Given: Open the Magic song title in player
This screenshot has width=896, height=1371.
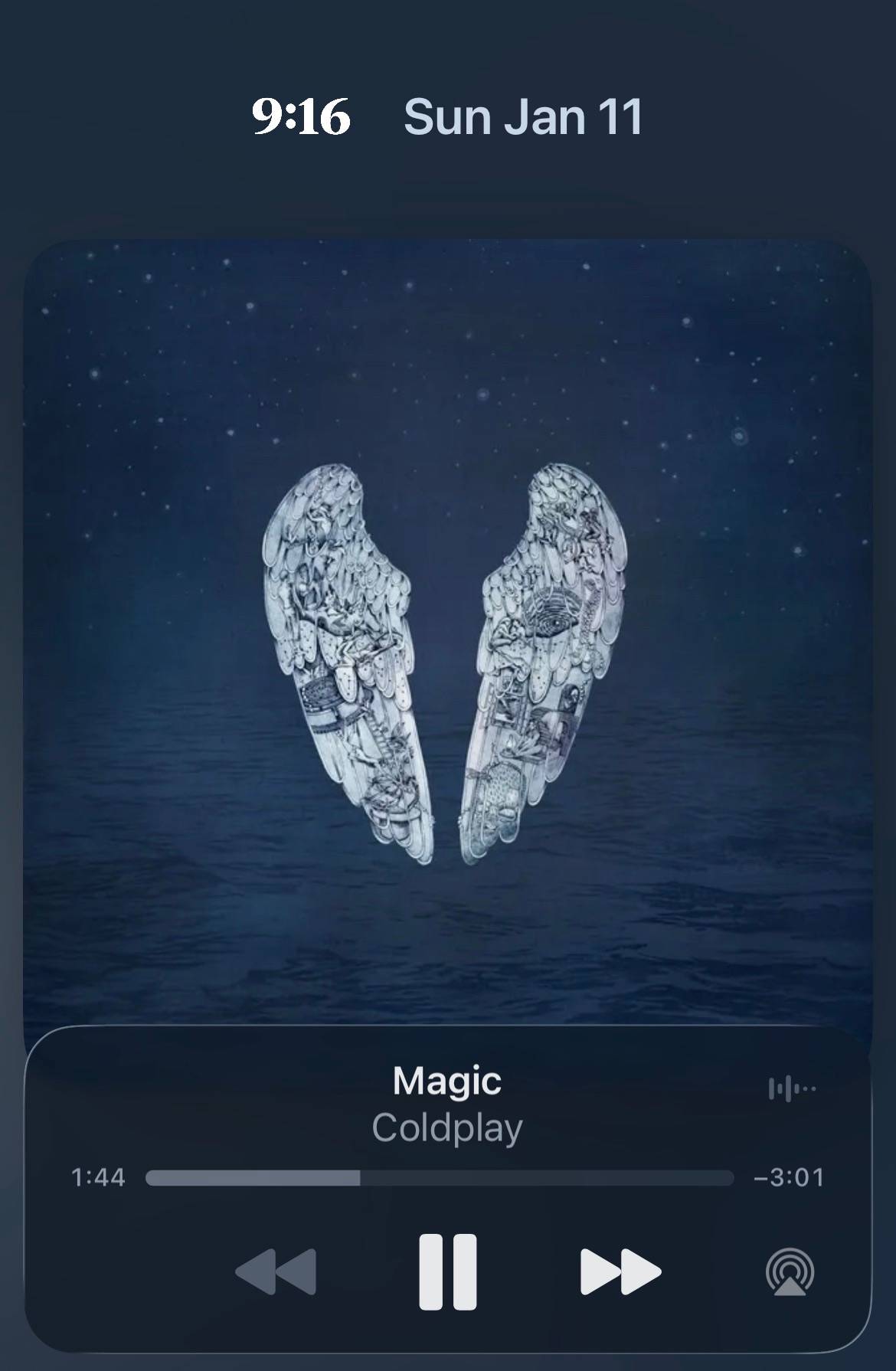Looking at the screenshot, I should 447,1081.
